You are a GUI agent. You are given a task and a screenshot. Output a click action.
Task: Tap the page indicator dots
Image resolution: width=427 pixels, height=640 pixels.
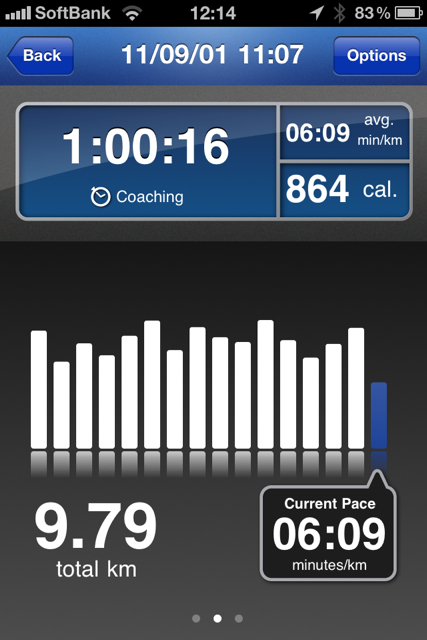(217, 618)
